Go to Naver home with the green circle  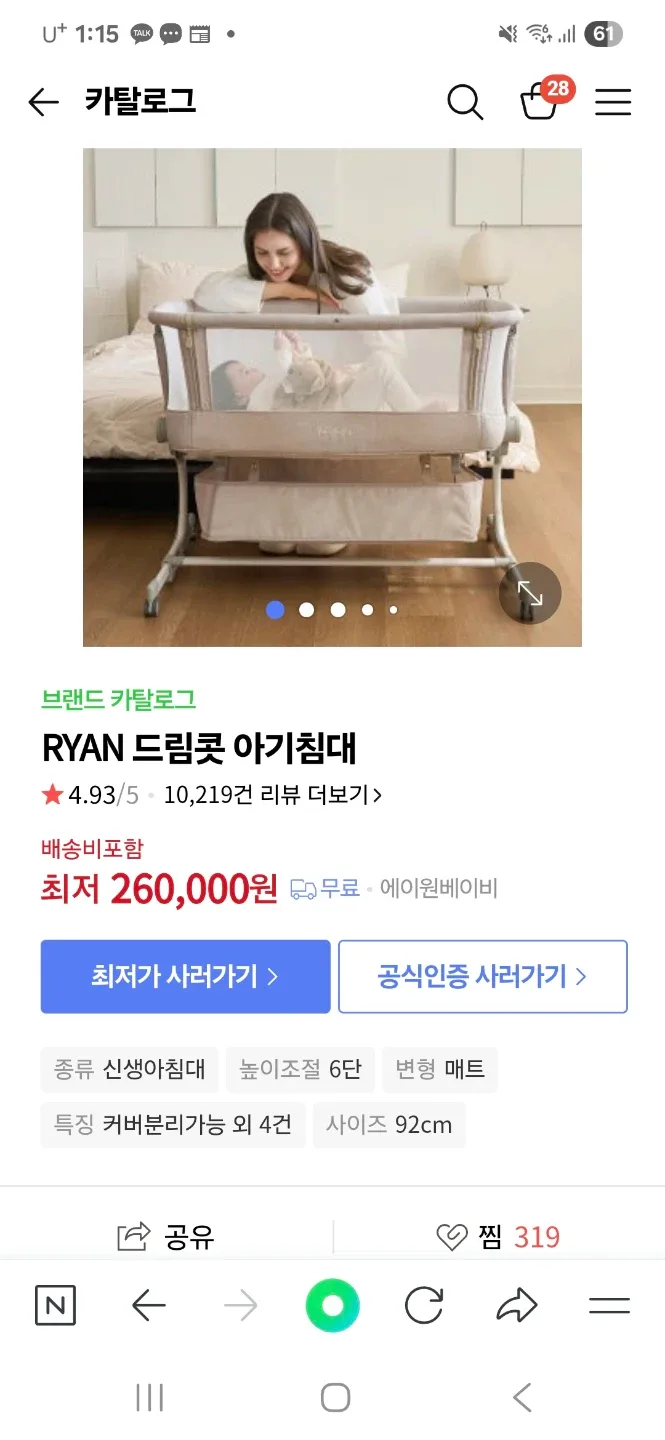(x=332, y=1306)
